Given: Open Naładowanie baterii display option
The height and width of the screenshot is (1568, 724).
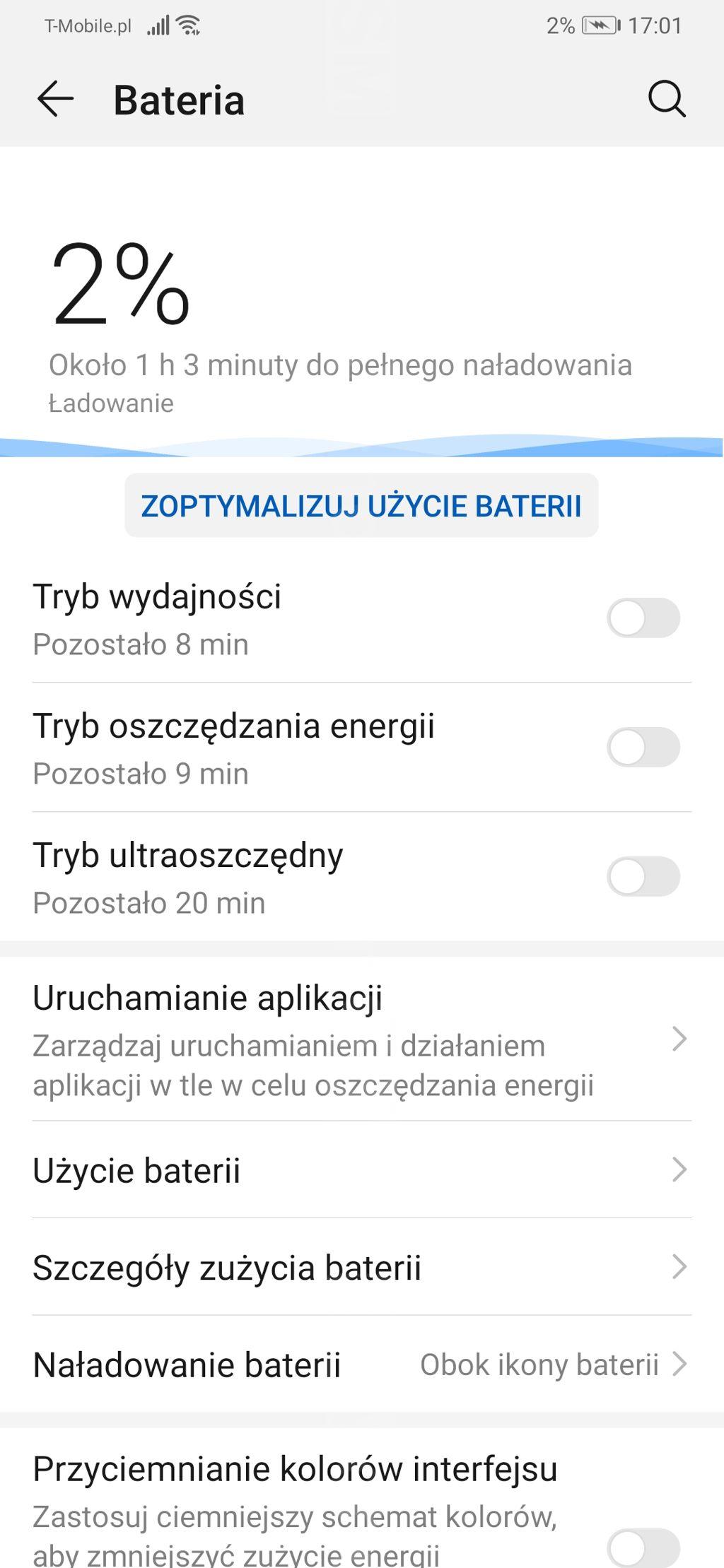Looking at the screenshot, I should point(362,1364).
